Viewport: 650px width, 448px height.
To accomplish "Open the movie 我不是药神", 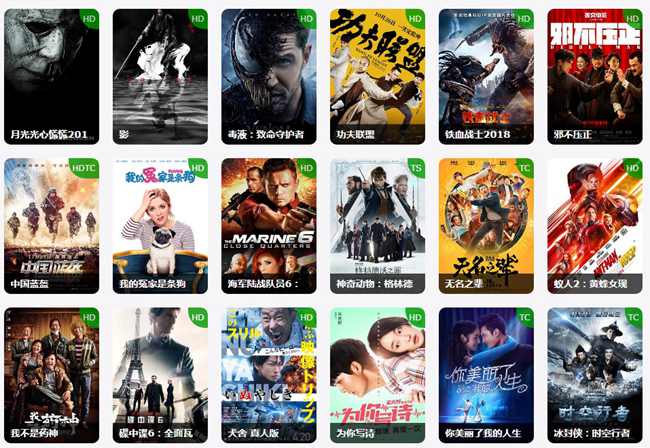I will click(51, 375).
